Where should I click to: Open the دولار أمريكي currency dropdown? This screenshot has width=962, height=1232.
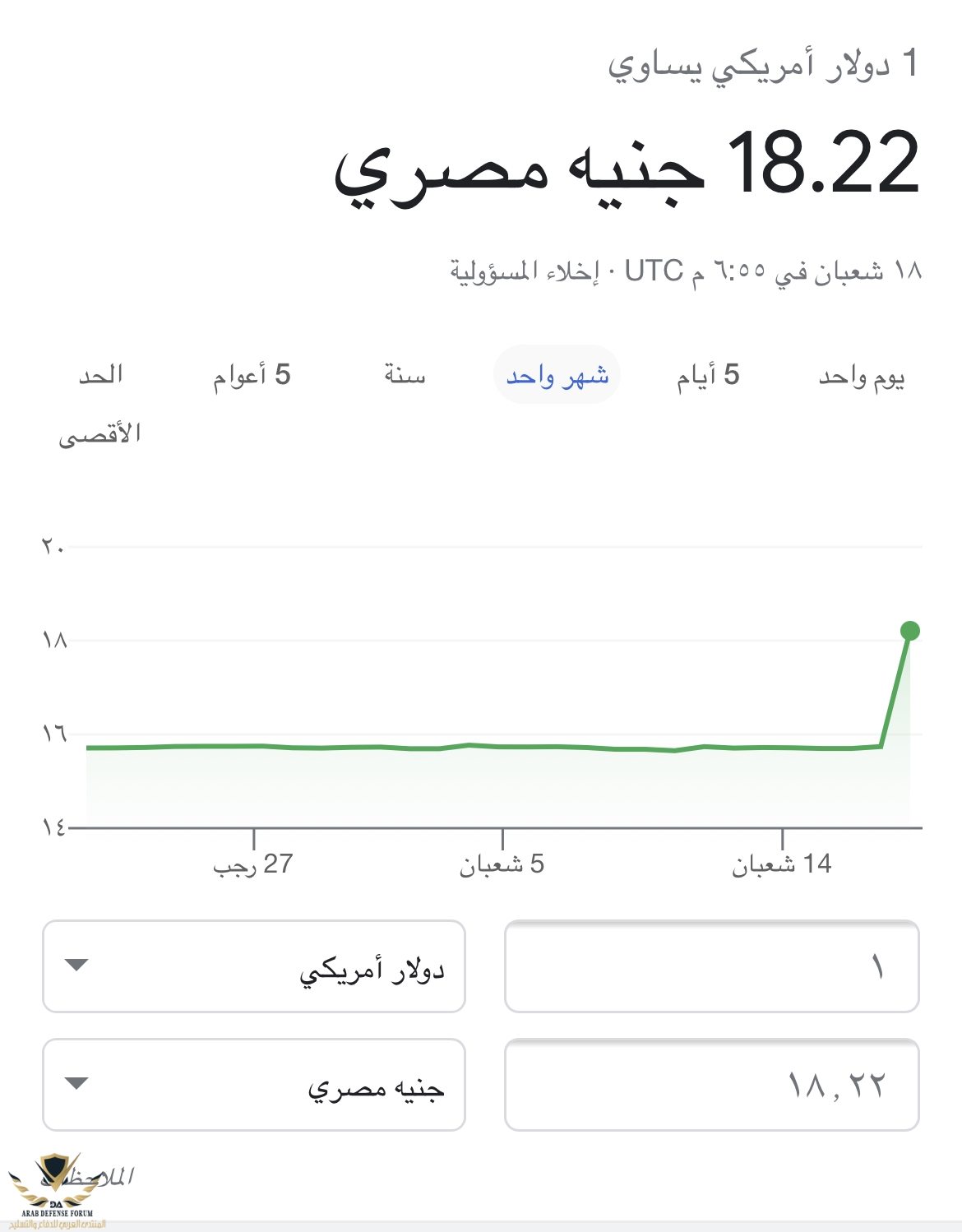253,966
